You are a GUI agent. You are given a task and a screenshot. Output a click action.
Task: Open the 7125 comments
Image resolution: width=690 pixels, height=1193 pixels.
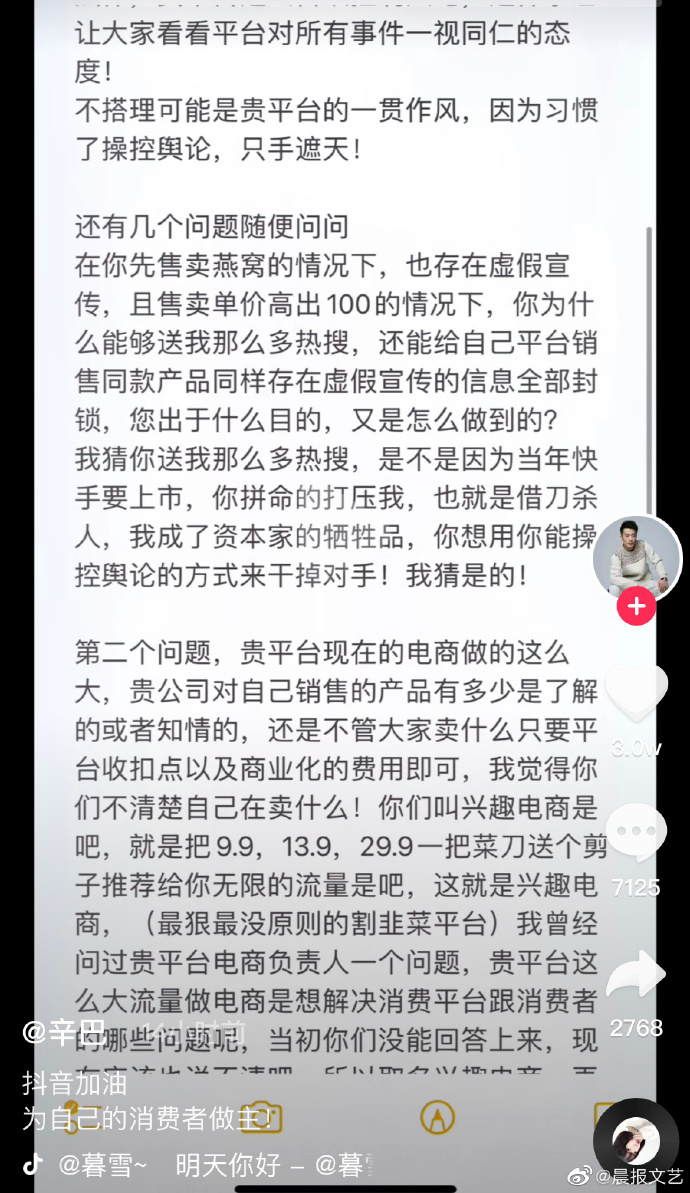pyautogui.click(x=636, y=832)
